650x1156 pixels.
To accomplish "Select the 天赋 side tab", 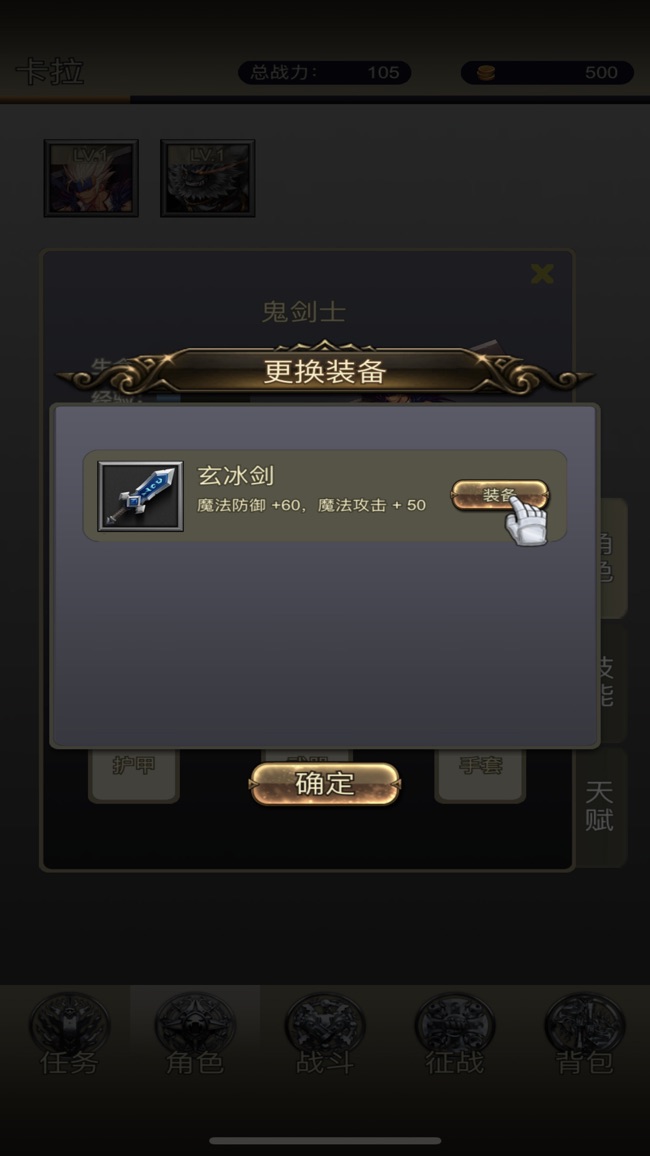I will (x=600, y=806).
